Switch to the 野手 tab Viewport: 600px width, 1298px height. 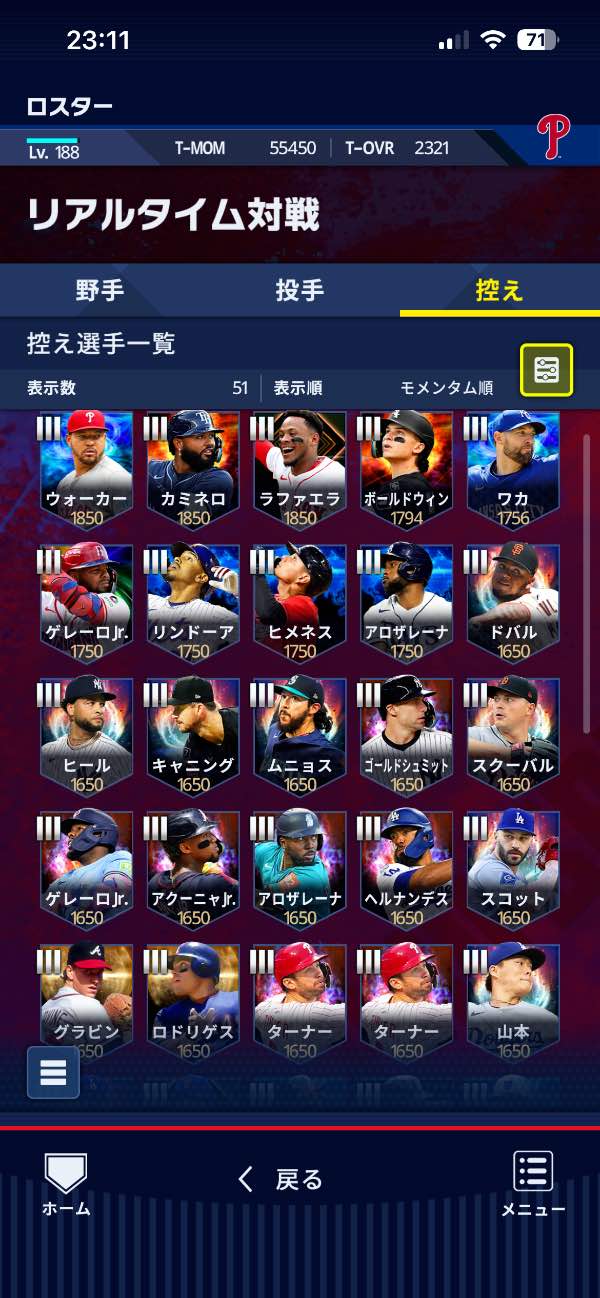100,290
